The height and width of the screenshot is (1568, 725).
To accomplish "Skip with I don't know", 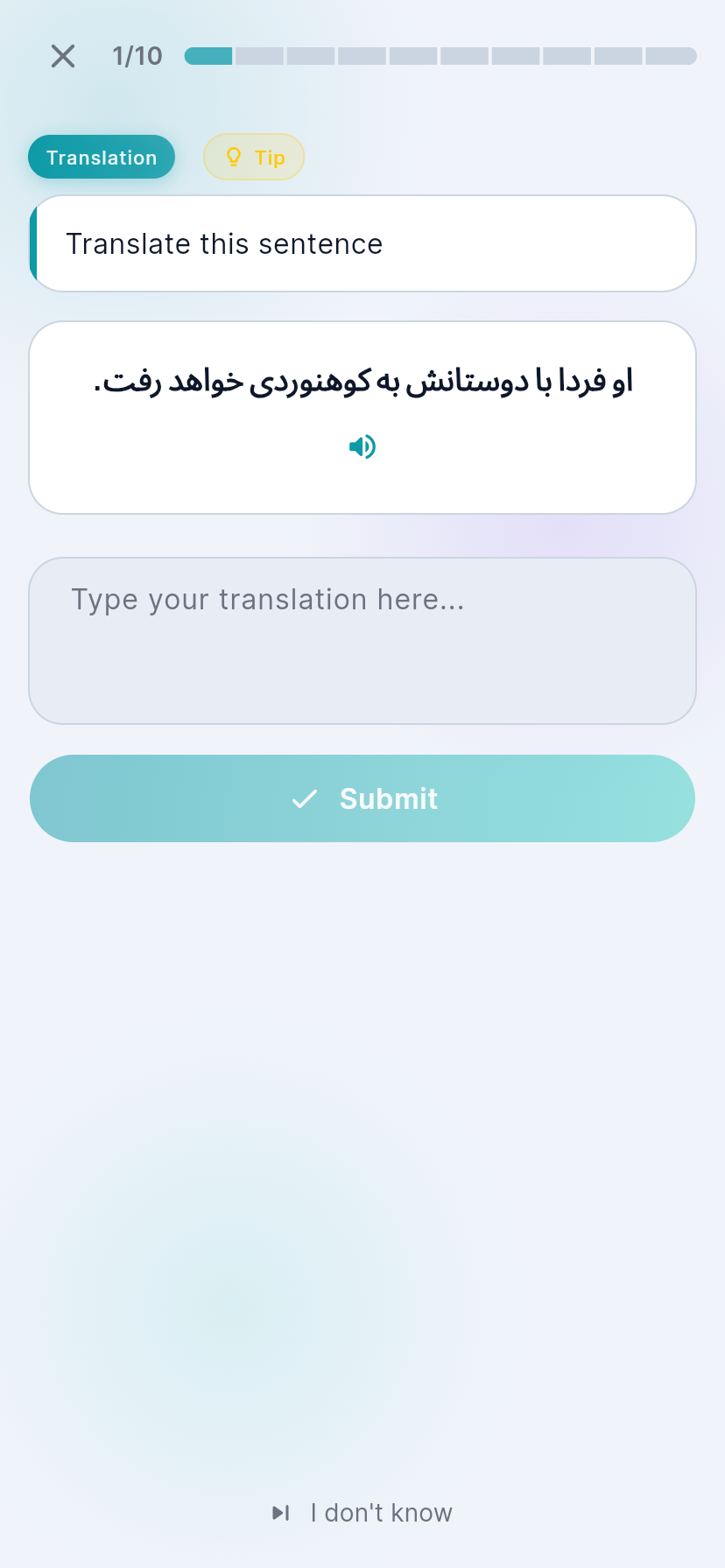I will coord(362,1513).
